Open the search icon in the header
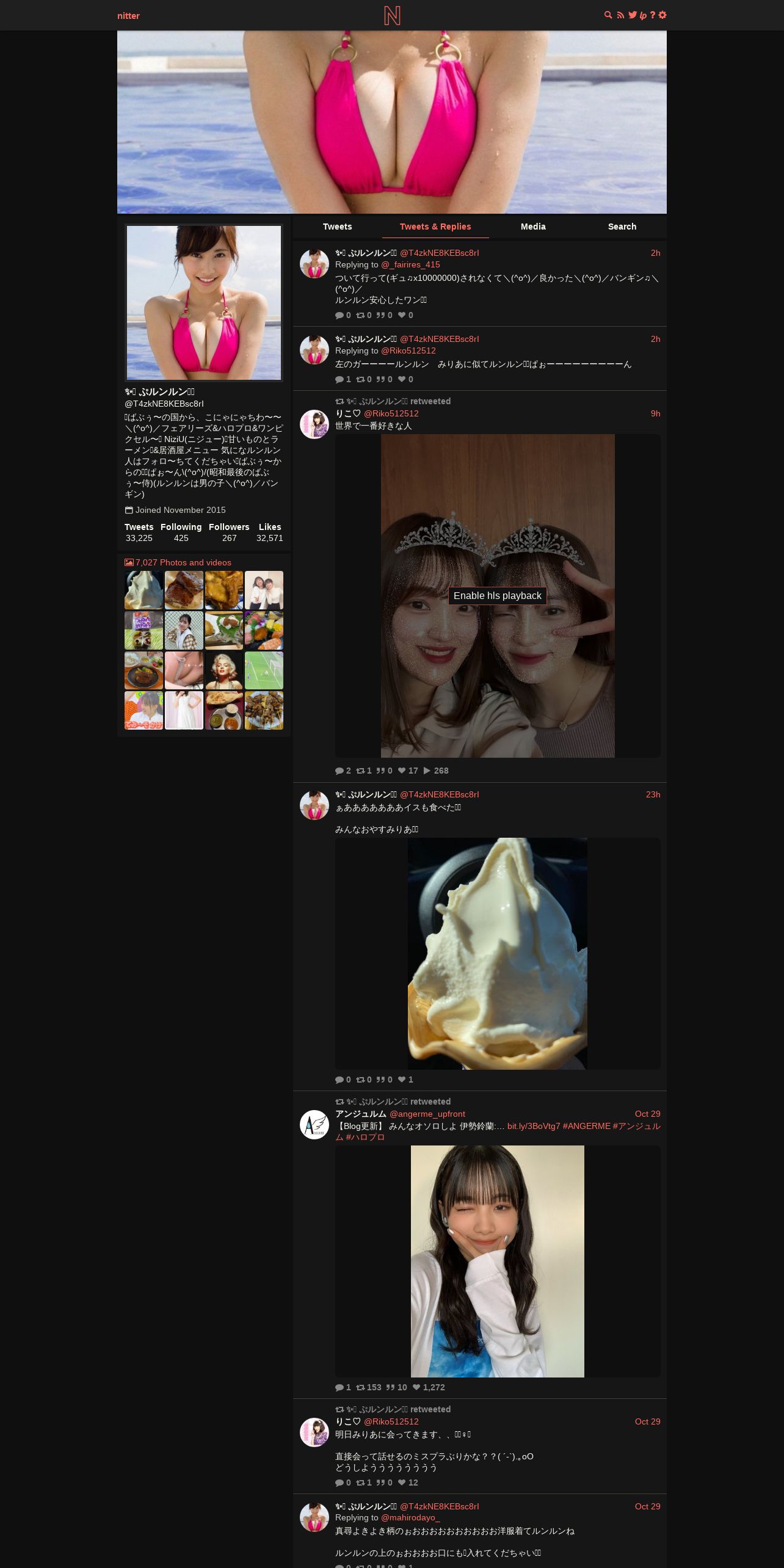 point(608,15)
